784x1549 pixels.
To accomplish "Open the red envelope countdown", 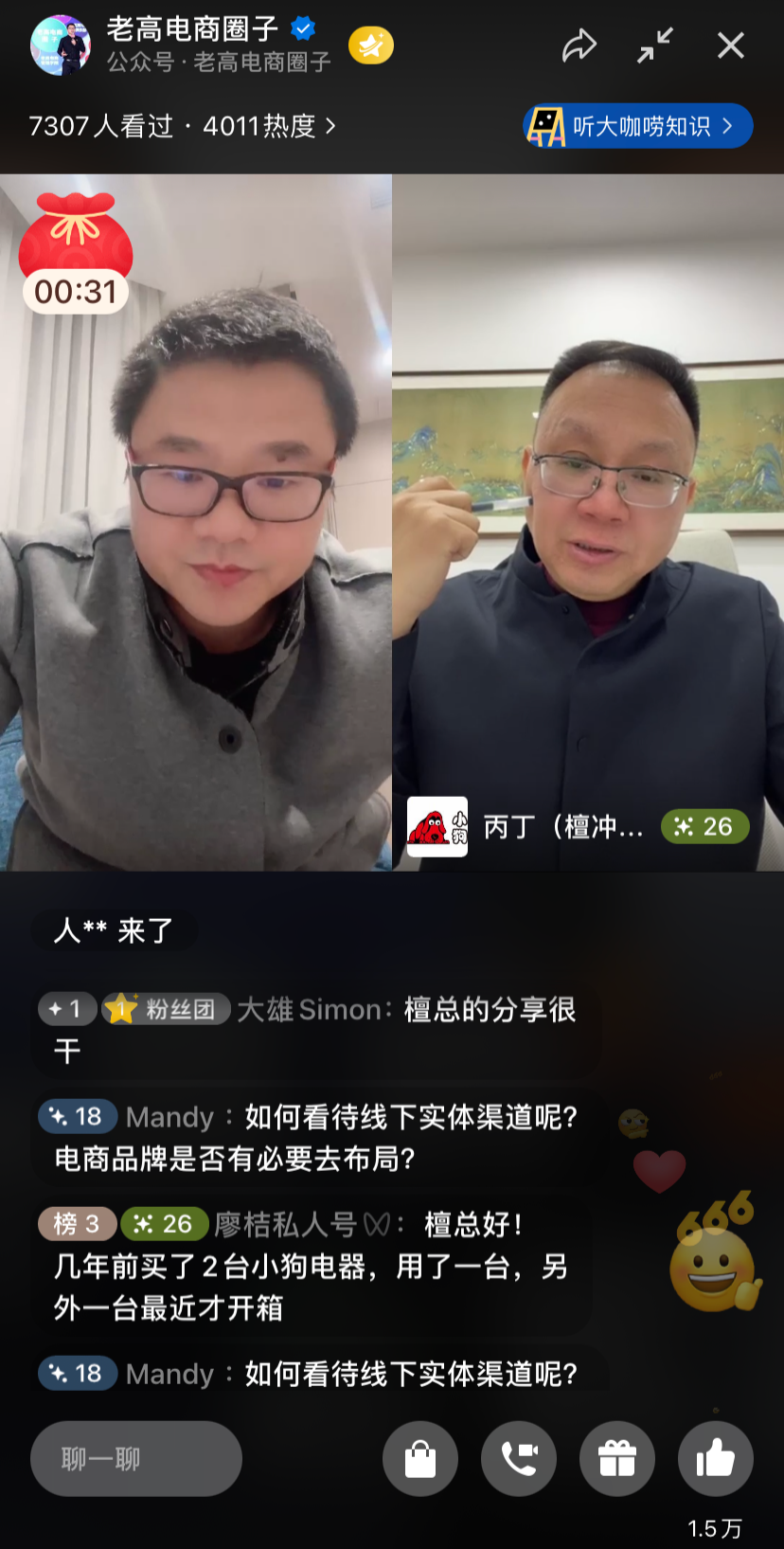I will point(76,251).
